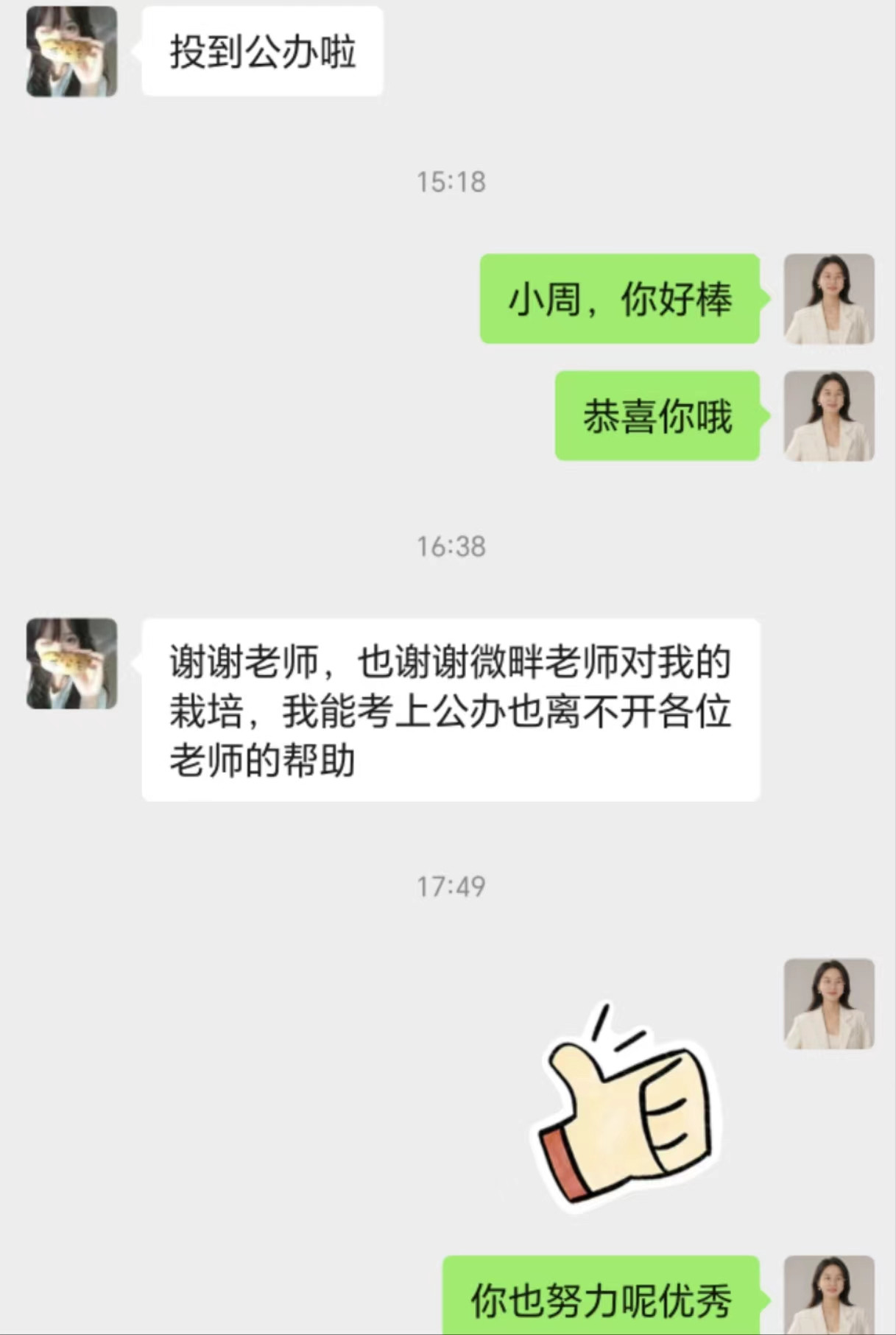The height and width of the screenshot is (1335, 896).
Task: Tap the avatar beside the thumbs-up sticker
Action: 828,1004
